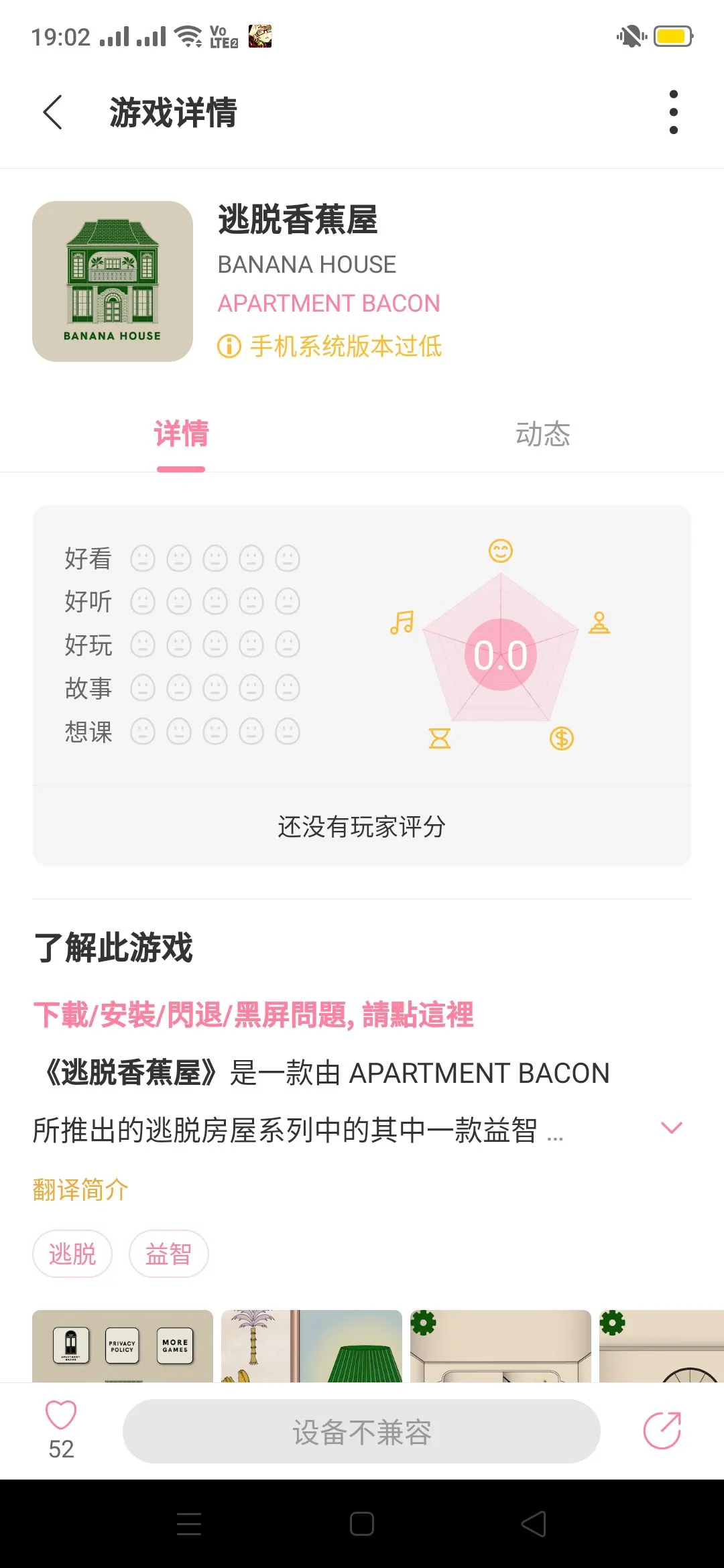Open developer APARTMENT BACON page
724x1568 pixels.
click(x=328, y=304)
